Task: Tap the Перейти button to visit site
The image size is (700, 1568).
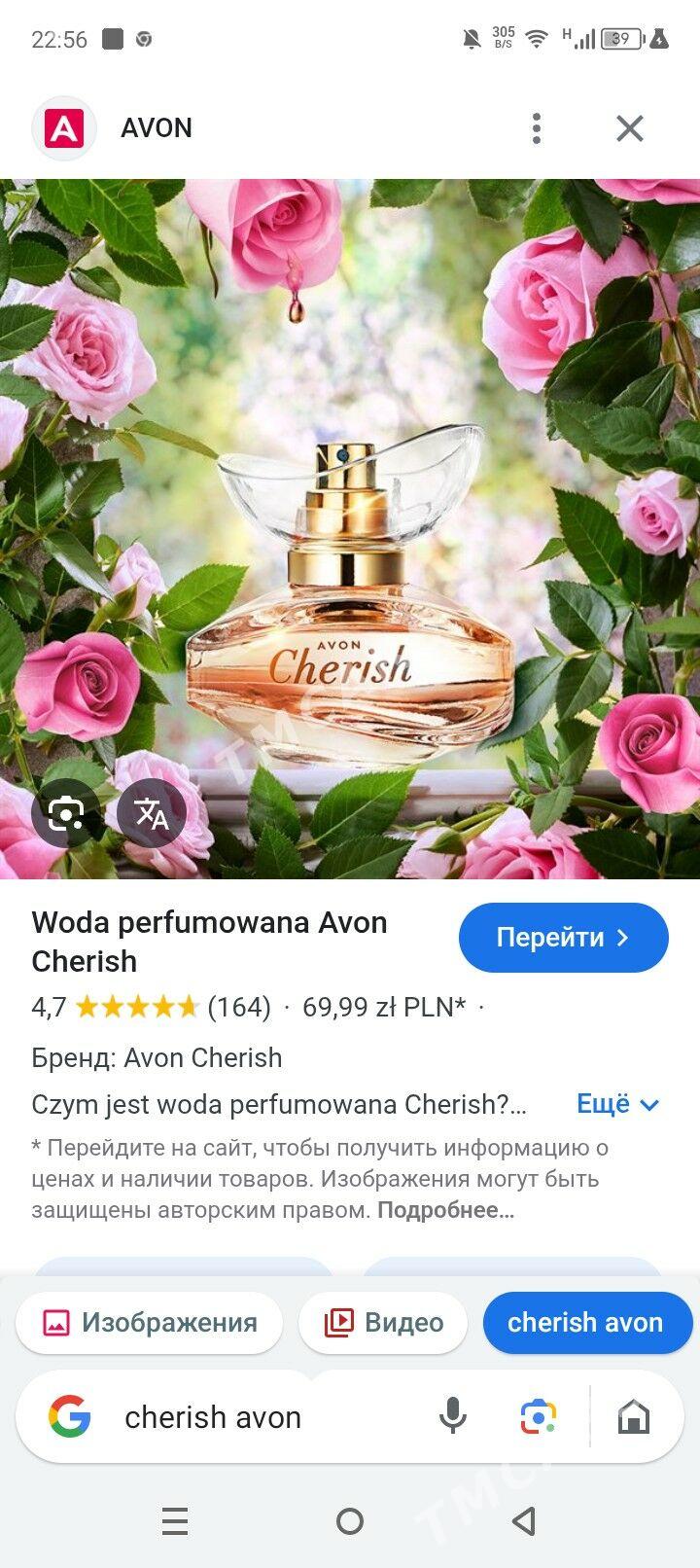Action: (563, 938)
